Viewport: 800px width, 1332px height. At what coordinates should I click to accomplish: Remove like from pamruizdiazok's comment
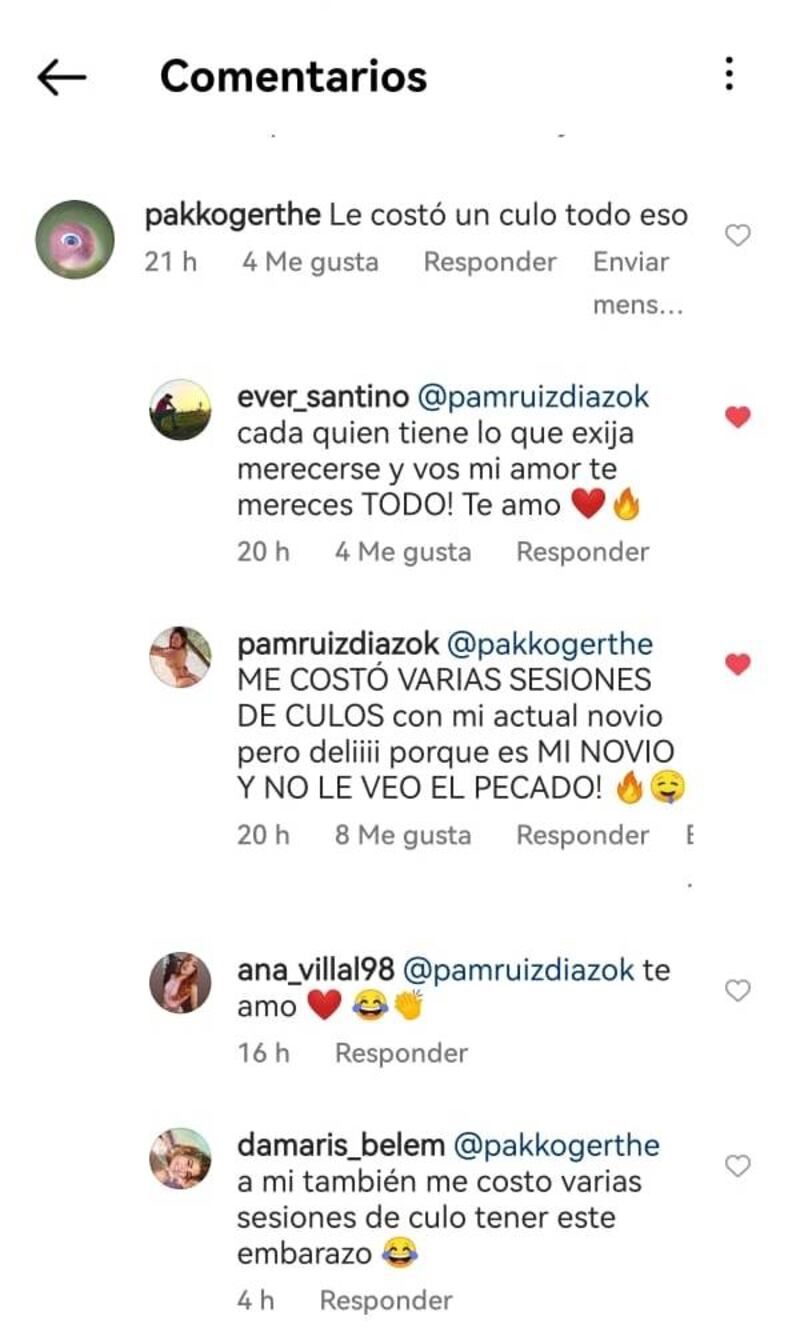point(737,664)
